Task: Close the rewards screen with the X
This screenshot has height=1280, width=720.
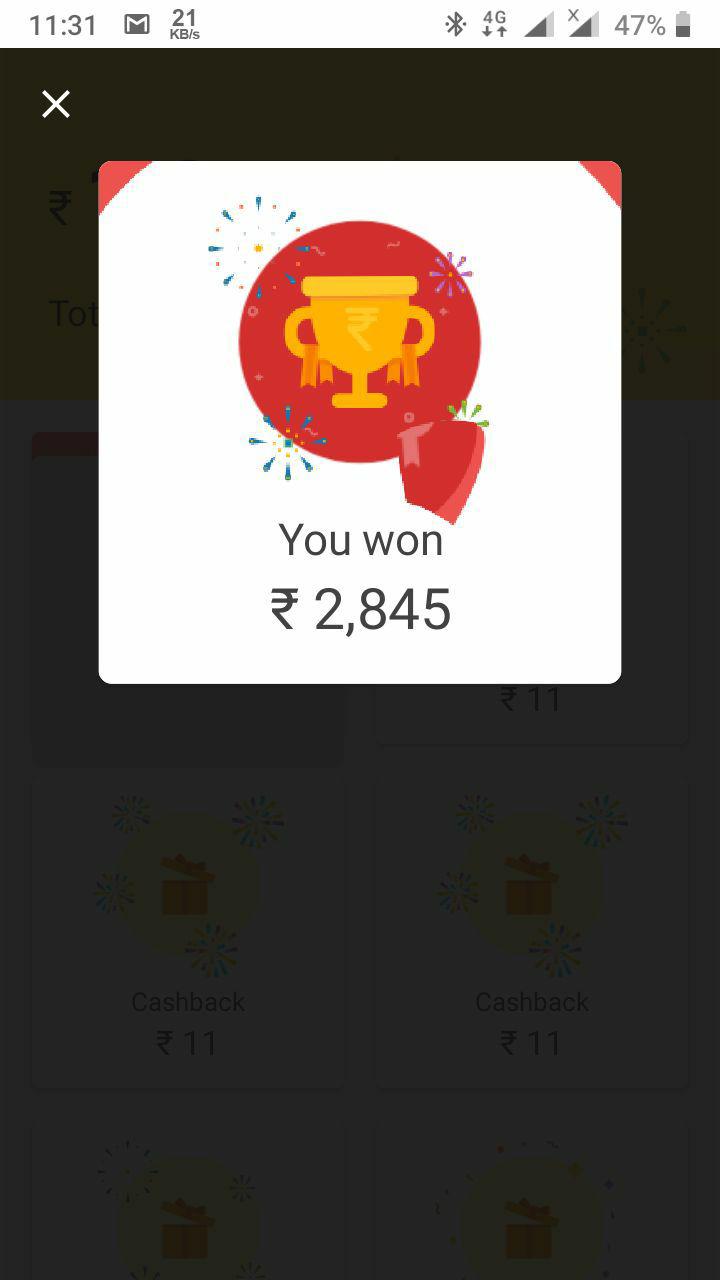Action: (56, 104)
